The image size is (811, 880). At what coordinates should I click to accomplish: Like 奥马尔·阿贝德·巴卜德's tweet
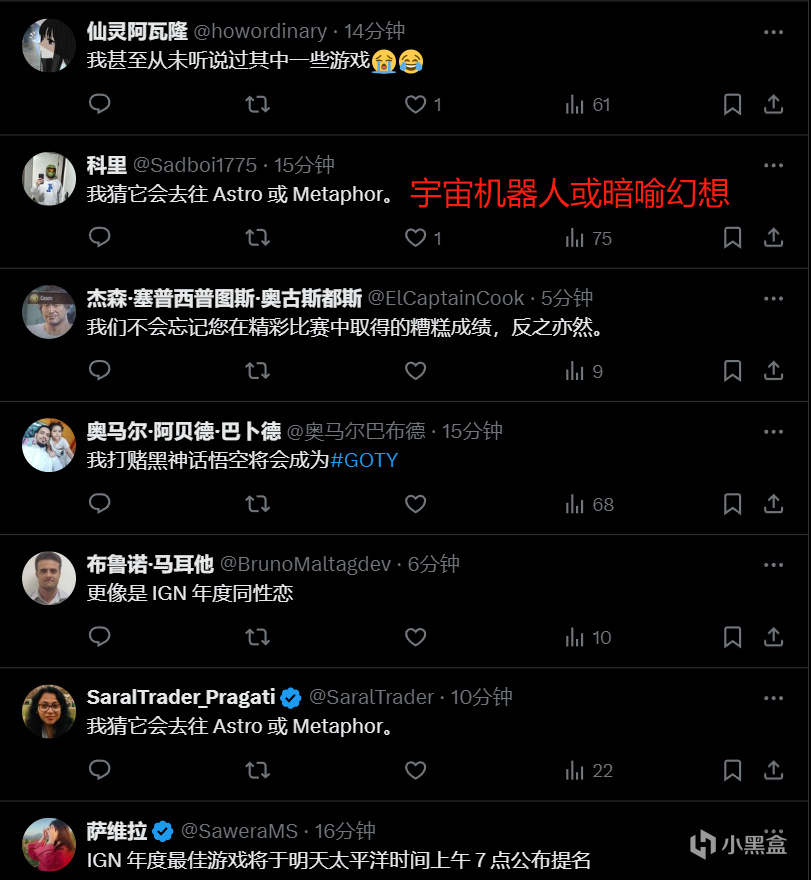pos(415,503)
